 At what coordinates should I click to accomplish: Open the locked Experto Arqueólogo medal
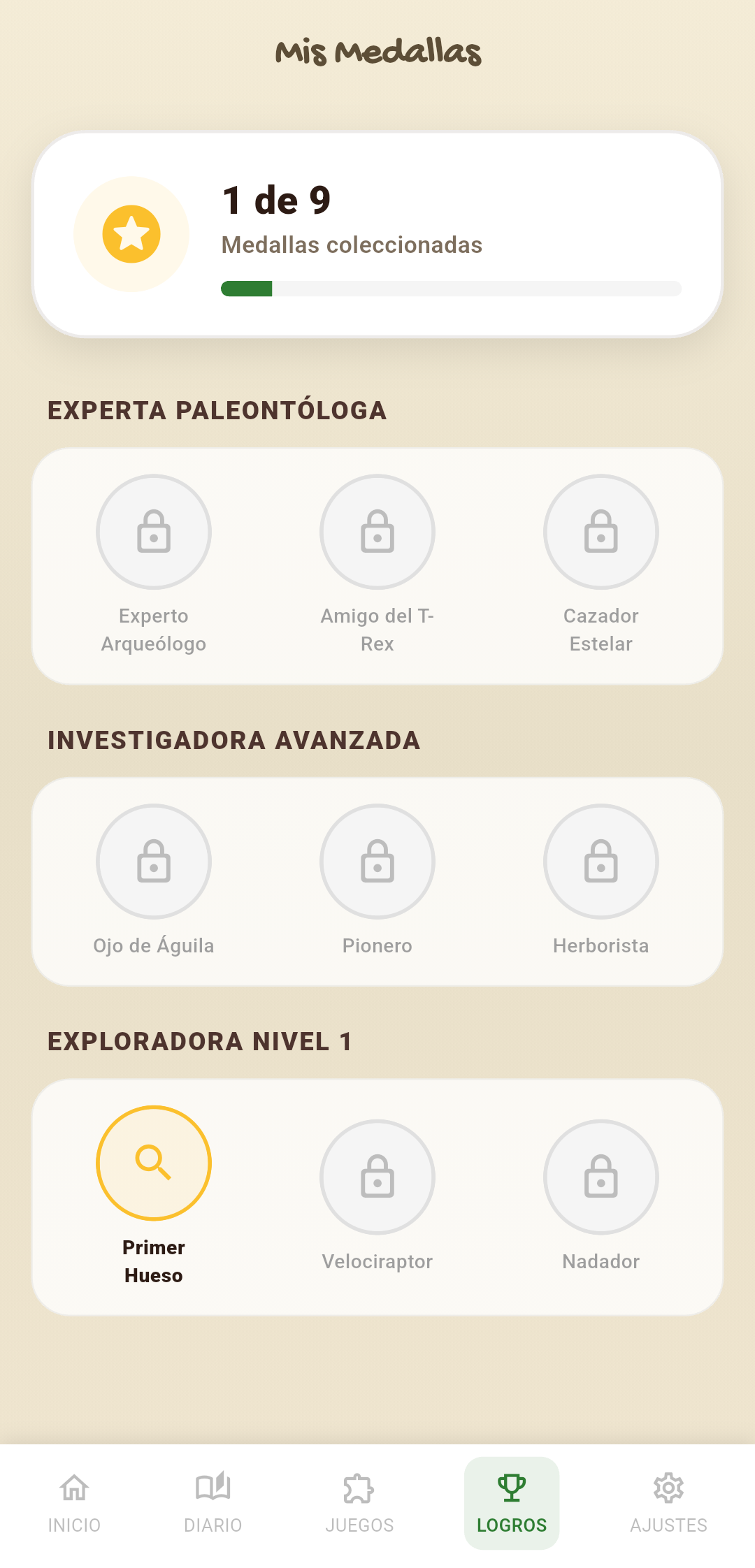pos(154,532)
